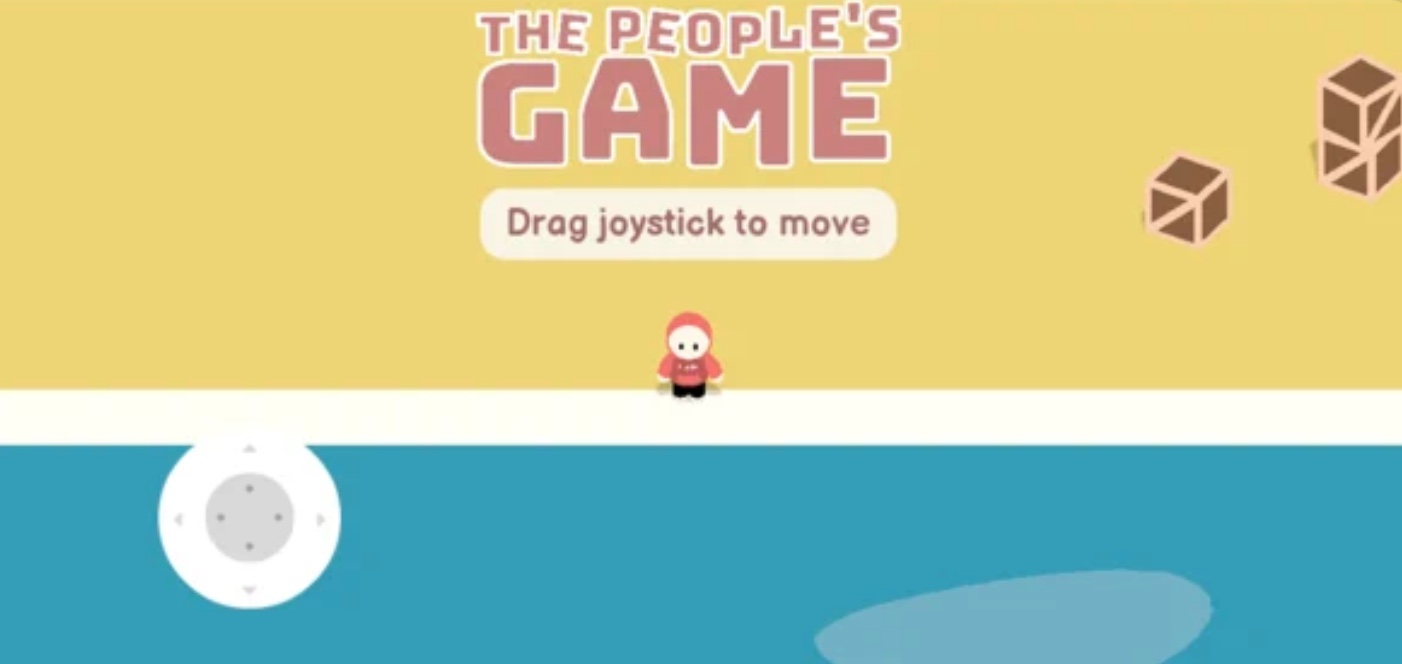Tap the gray joystick knob
This screenshot has height=664, width=1402.
click(x=249, y=518)
